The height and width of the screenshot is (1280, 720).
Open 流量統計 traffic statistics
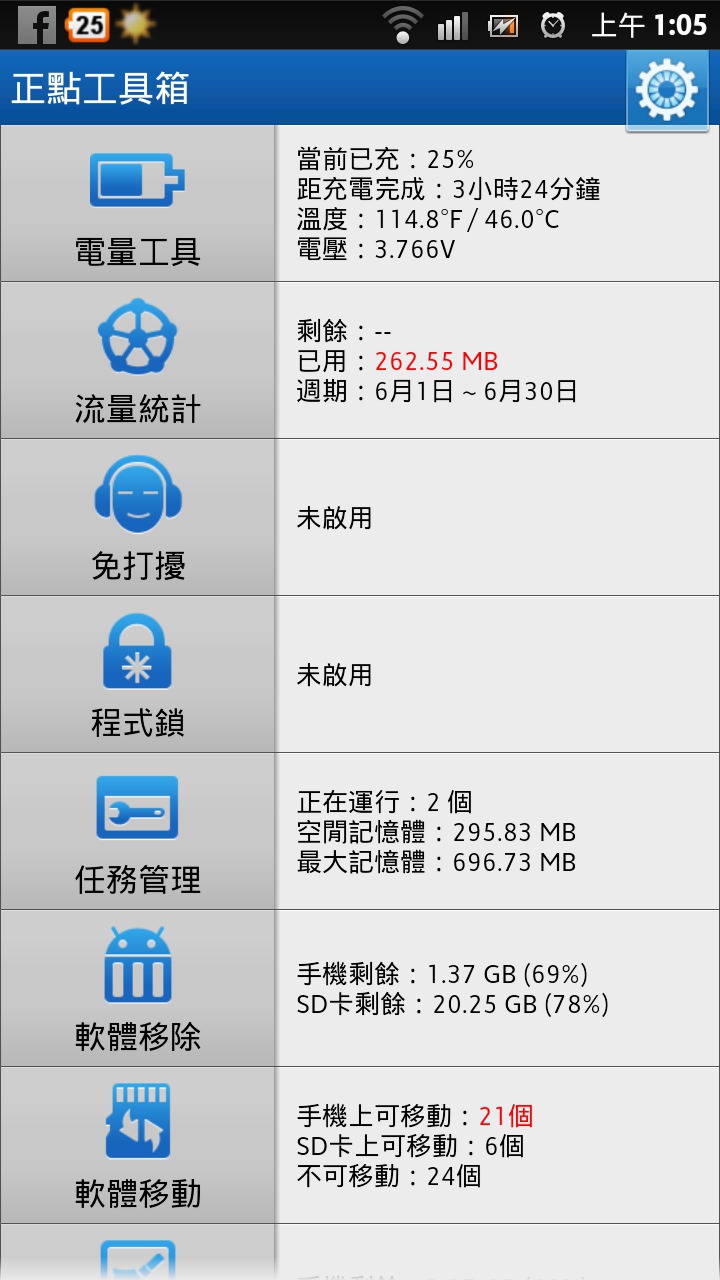coord(138,360)
